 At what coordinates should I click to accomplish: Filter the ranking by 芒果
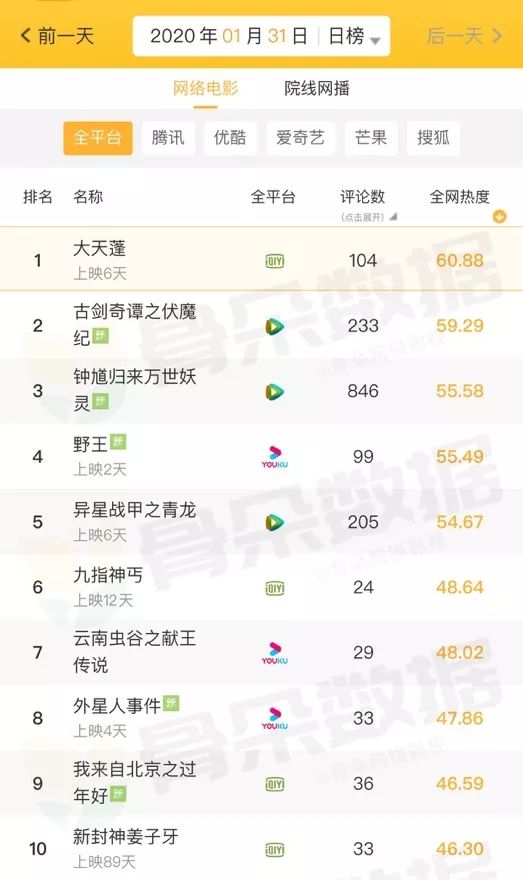(x=370, y=138)
